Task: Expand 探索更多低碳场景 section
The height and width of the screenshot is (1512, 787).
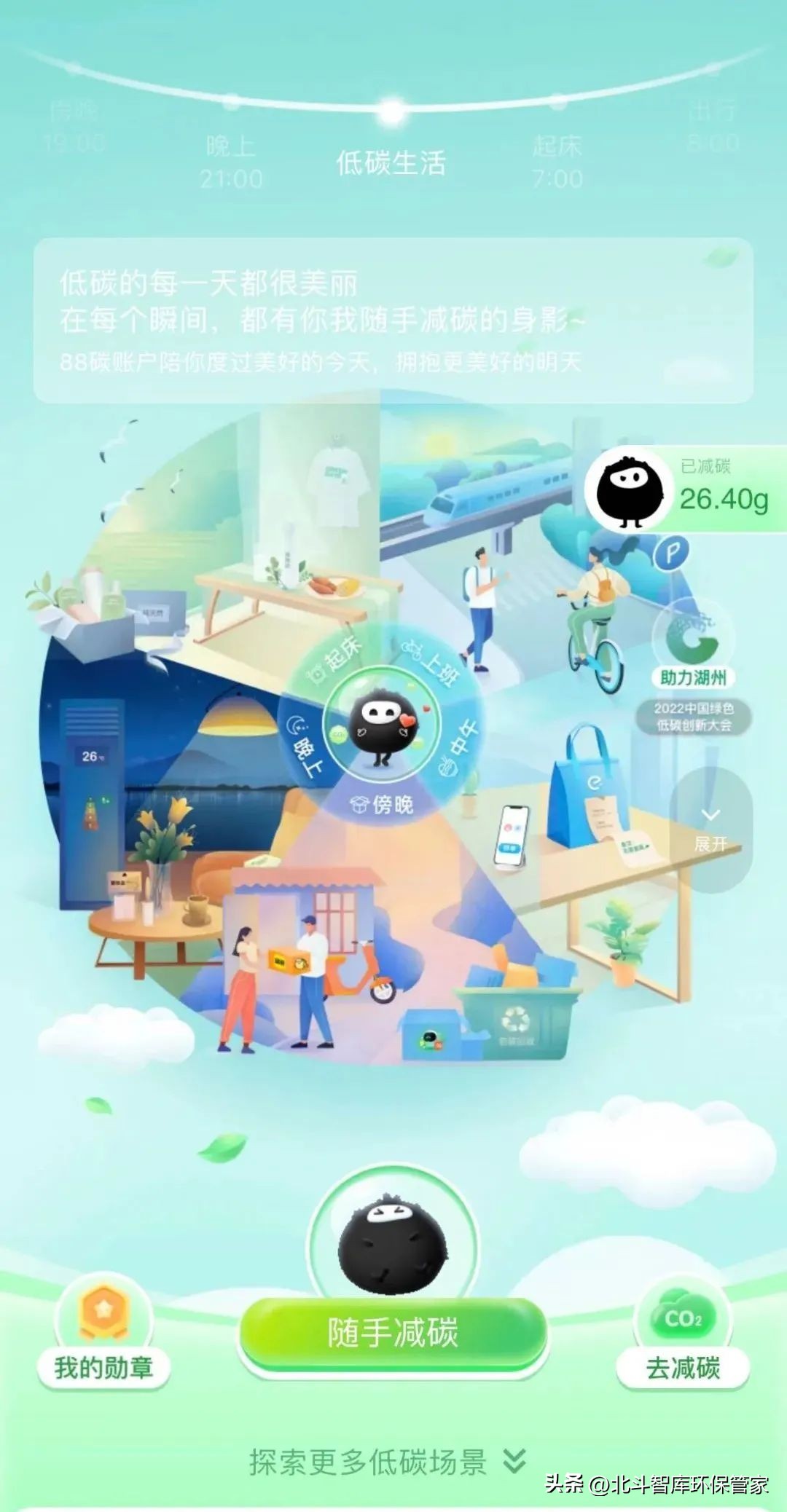Action: coord(388,1461)
